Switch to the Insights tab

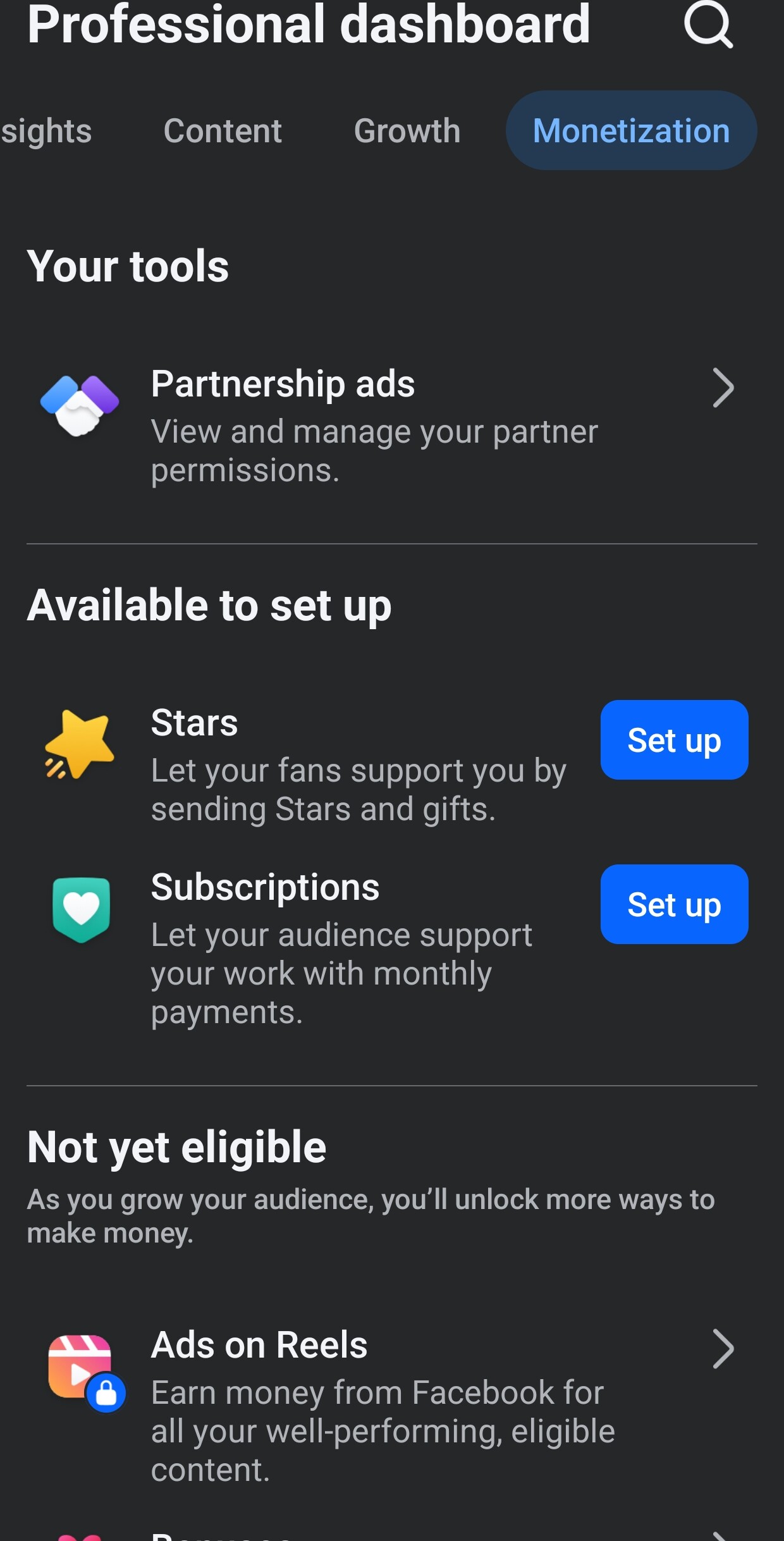[46, 131]
